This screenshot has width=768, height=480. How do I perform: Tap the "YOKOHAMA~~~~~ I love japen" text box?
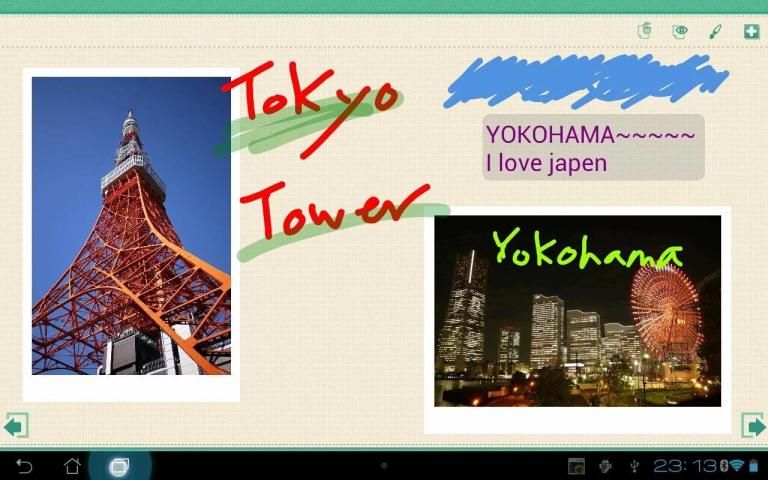point(593,147)
